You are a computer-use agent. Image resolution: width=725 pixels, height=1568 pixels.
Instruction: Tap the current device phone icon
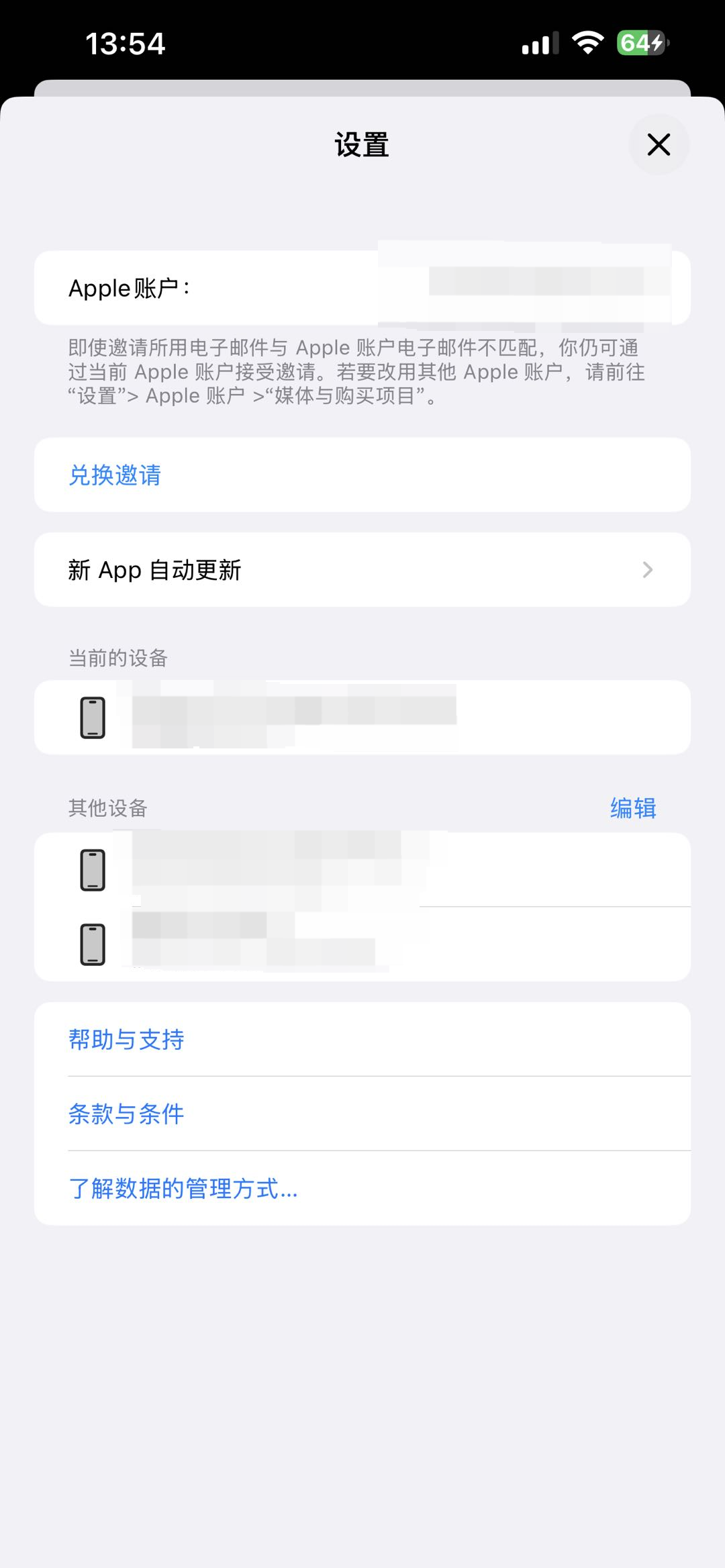[92, 717]
